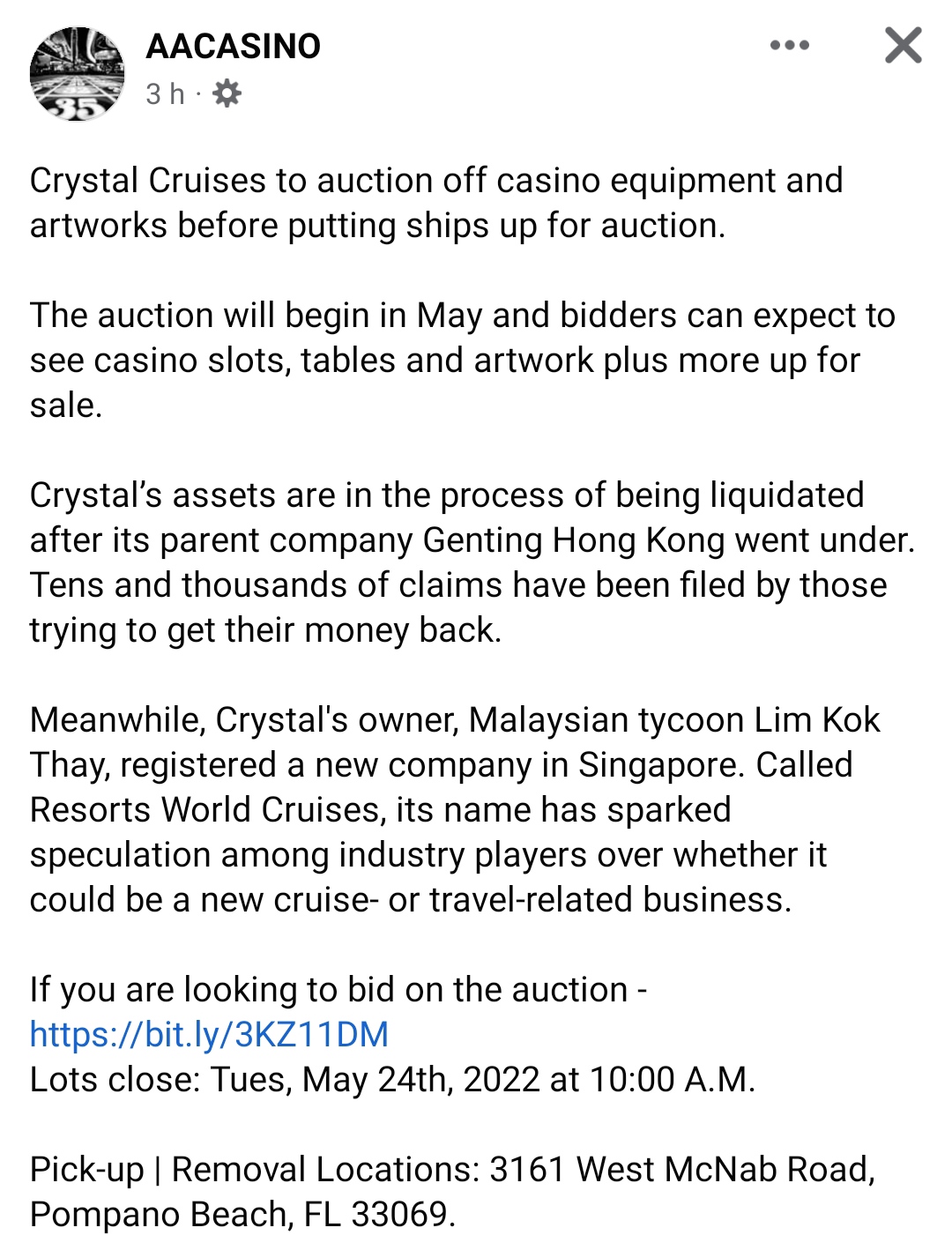This screenshot has height=1250, width=952.
Task: Tap the gear icon next to 3 h
Action: click(x=227, y=93)
